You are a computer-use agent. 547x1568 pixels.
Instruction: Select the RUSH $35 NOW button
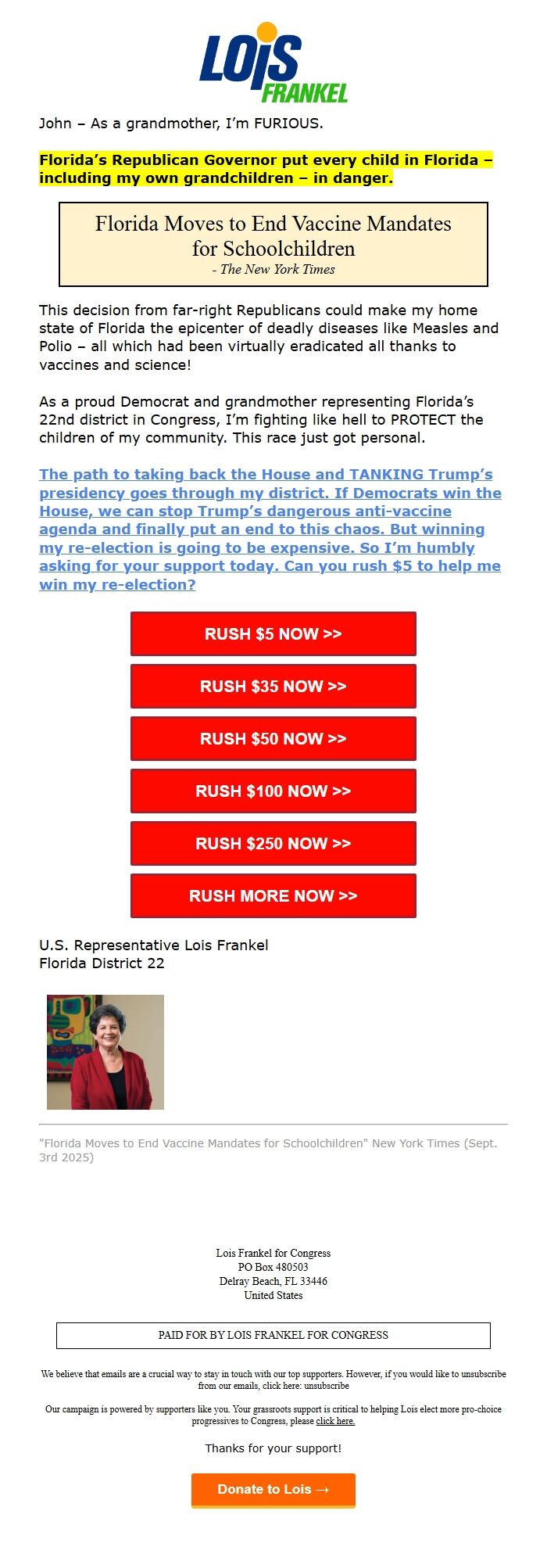pyautogui.click(x=273, y=686)
